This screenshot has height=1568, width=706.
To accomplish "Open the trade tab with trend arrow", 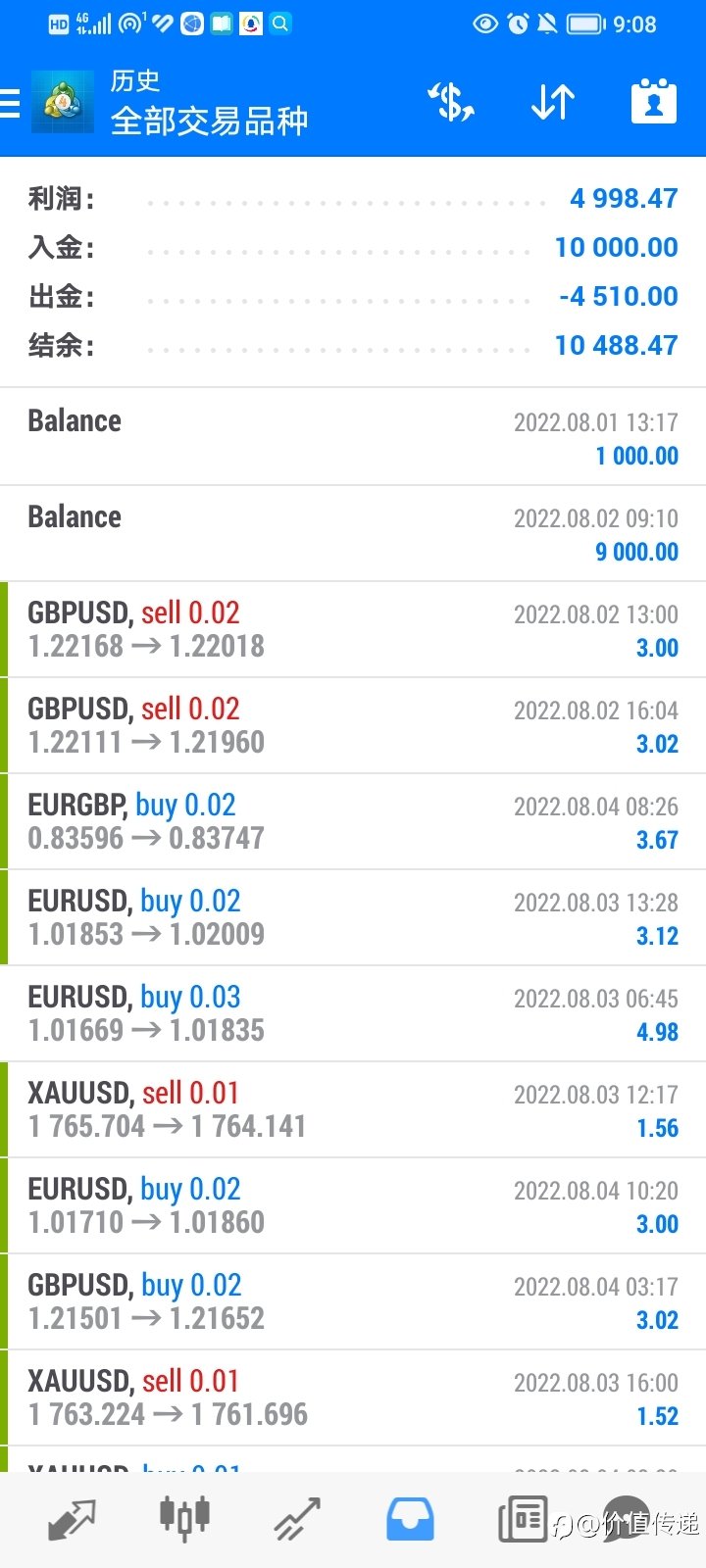I will pos(297,1519).
